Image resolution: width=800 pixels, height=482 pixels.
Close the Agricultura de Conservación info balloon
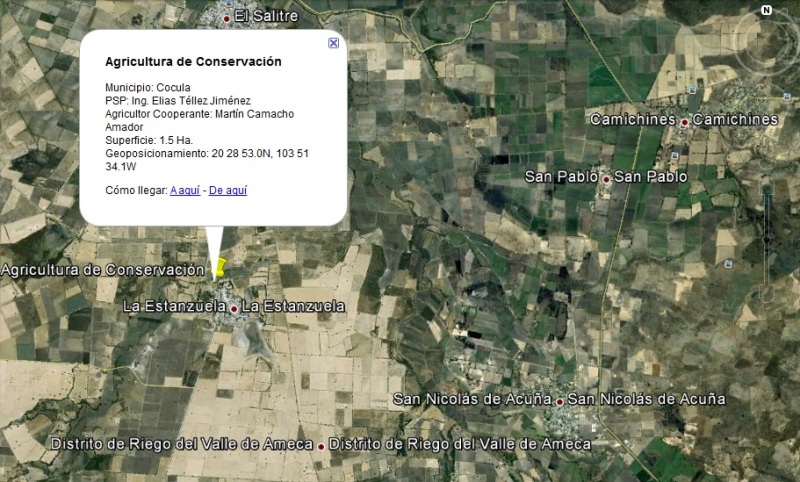(x=333, y=43)
